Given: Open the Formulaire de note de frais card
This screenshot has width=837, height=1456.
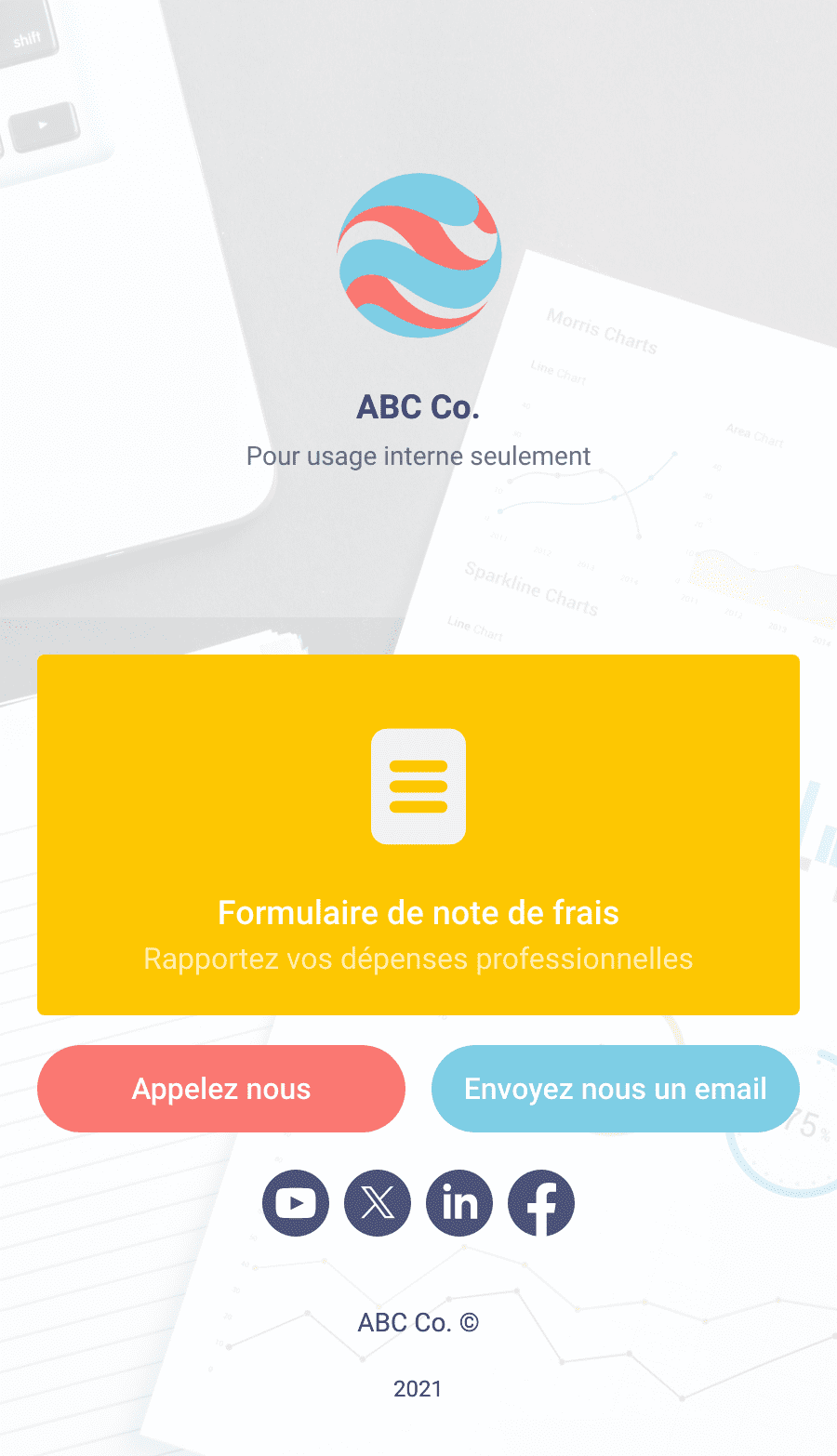Looking at the screenshot, I should pyautogui.click(x=418, y=835).
